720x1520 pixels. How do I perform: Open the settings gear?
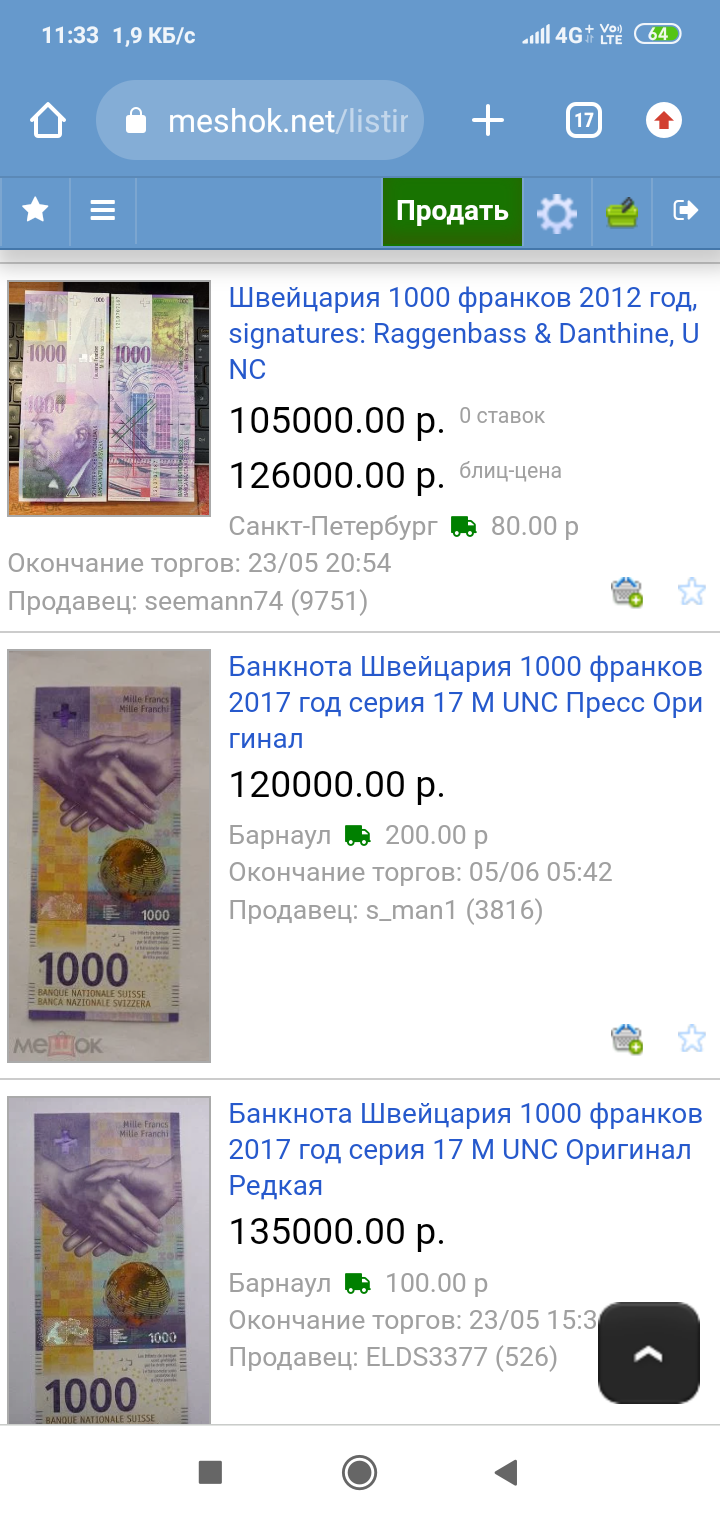pyautogui.click(x=557, y=212)
